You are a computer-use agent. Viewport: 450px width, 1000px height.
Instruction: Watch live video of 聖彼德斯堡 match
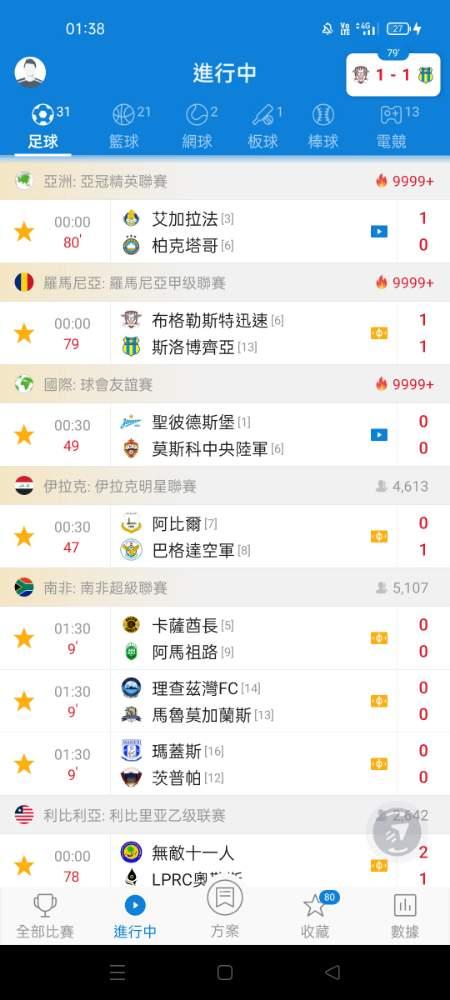pyautogui.click(x=379, y=435)
